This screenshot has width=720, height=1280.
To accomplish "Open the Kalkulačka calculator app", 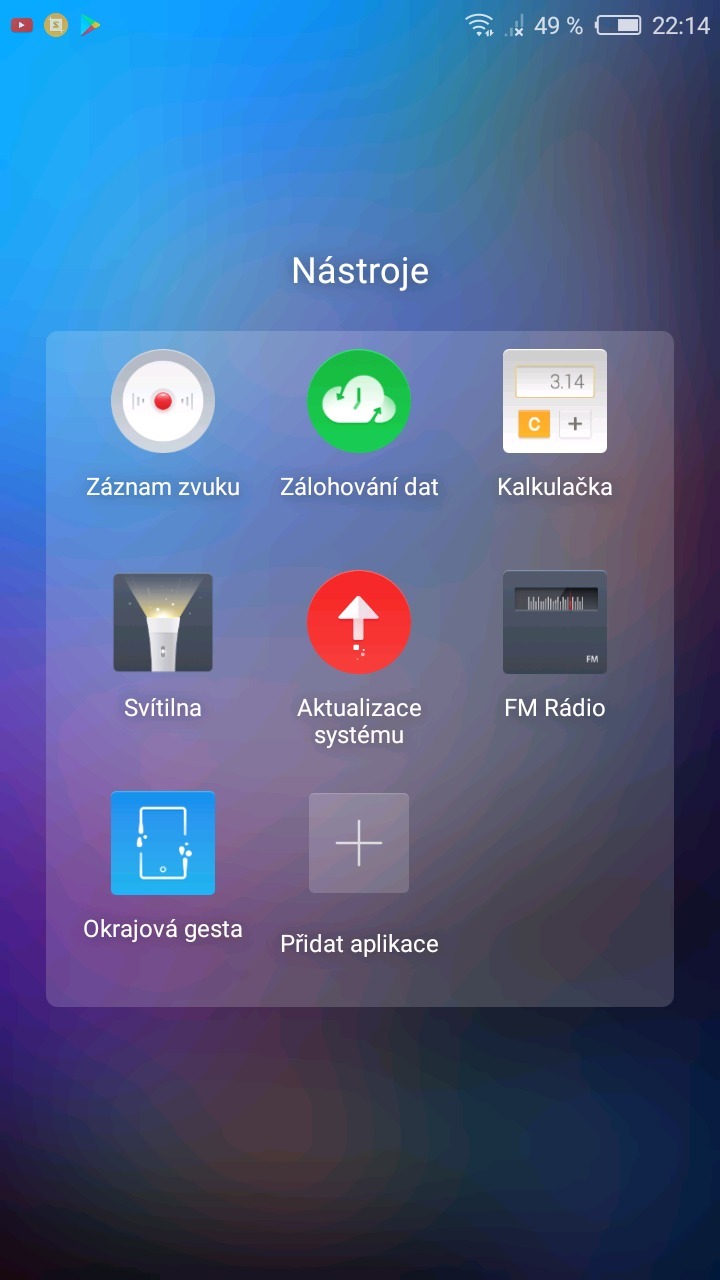I will coord(554,400).
